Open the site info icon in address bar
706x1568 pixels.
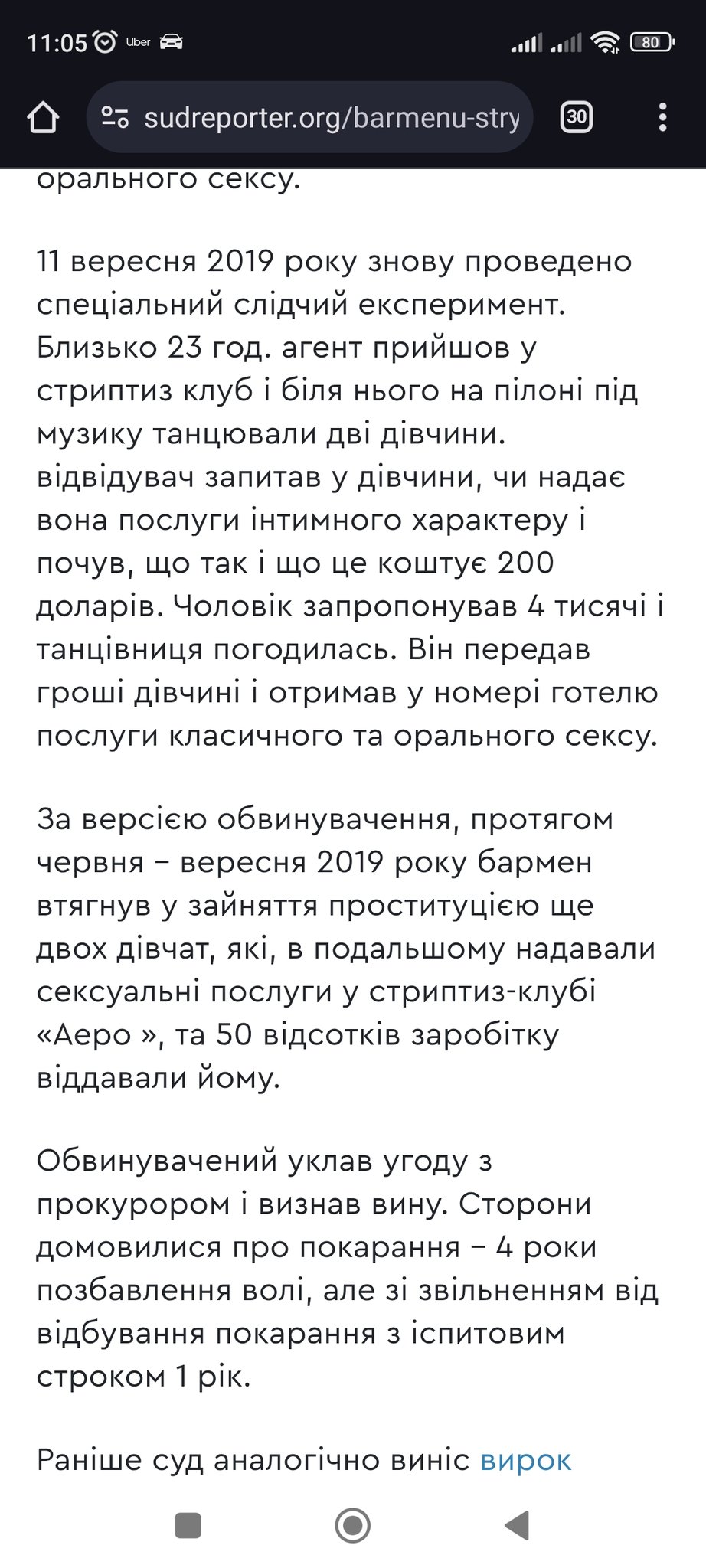pyautogui.click(x=115, y=118)
